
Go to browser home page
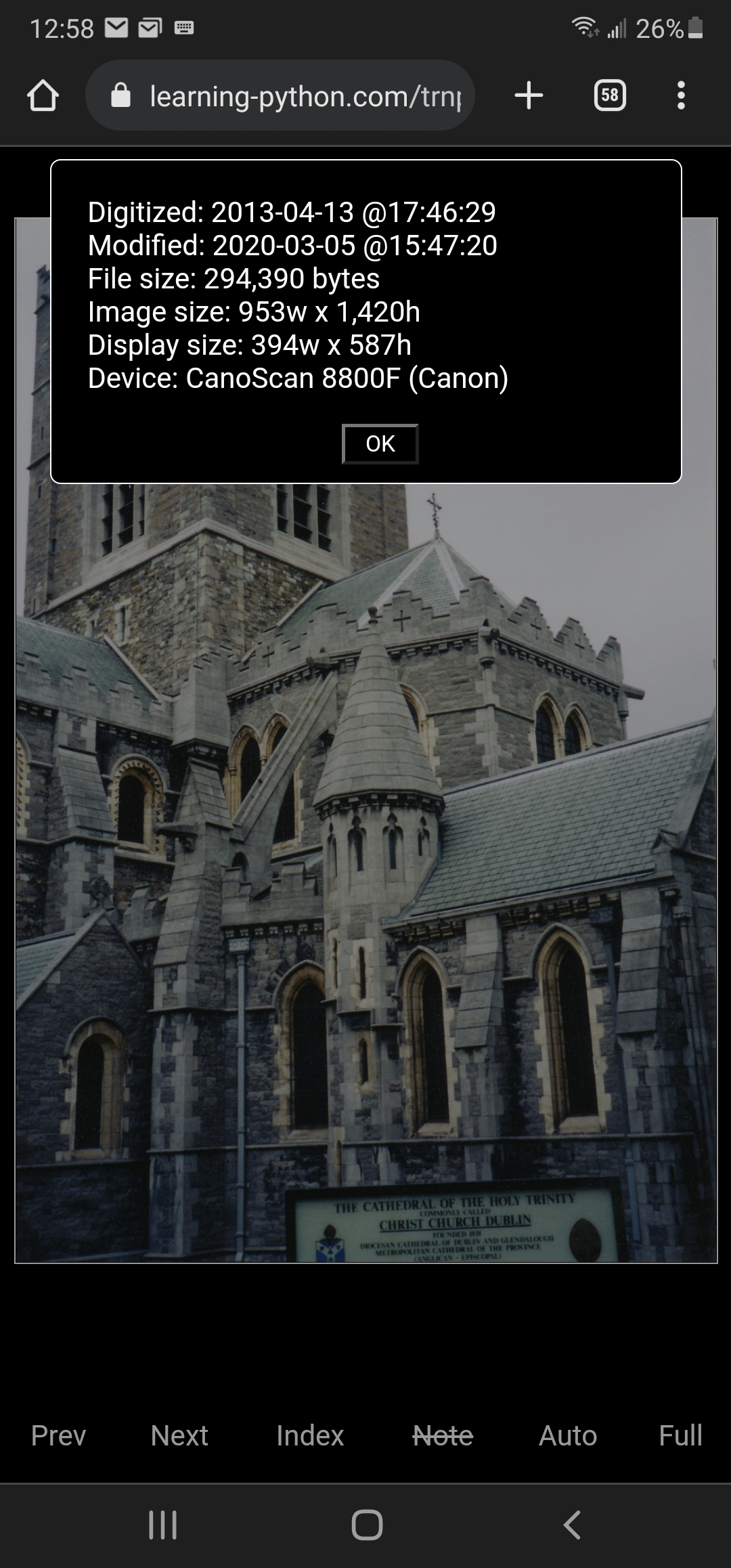(43, 95)
